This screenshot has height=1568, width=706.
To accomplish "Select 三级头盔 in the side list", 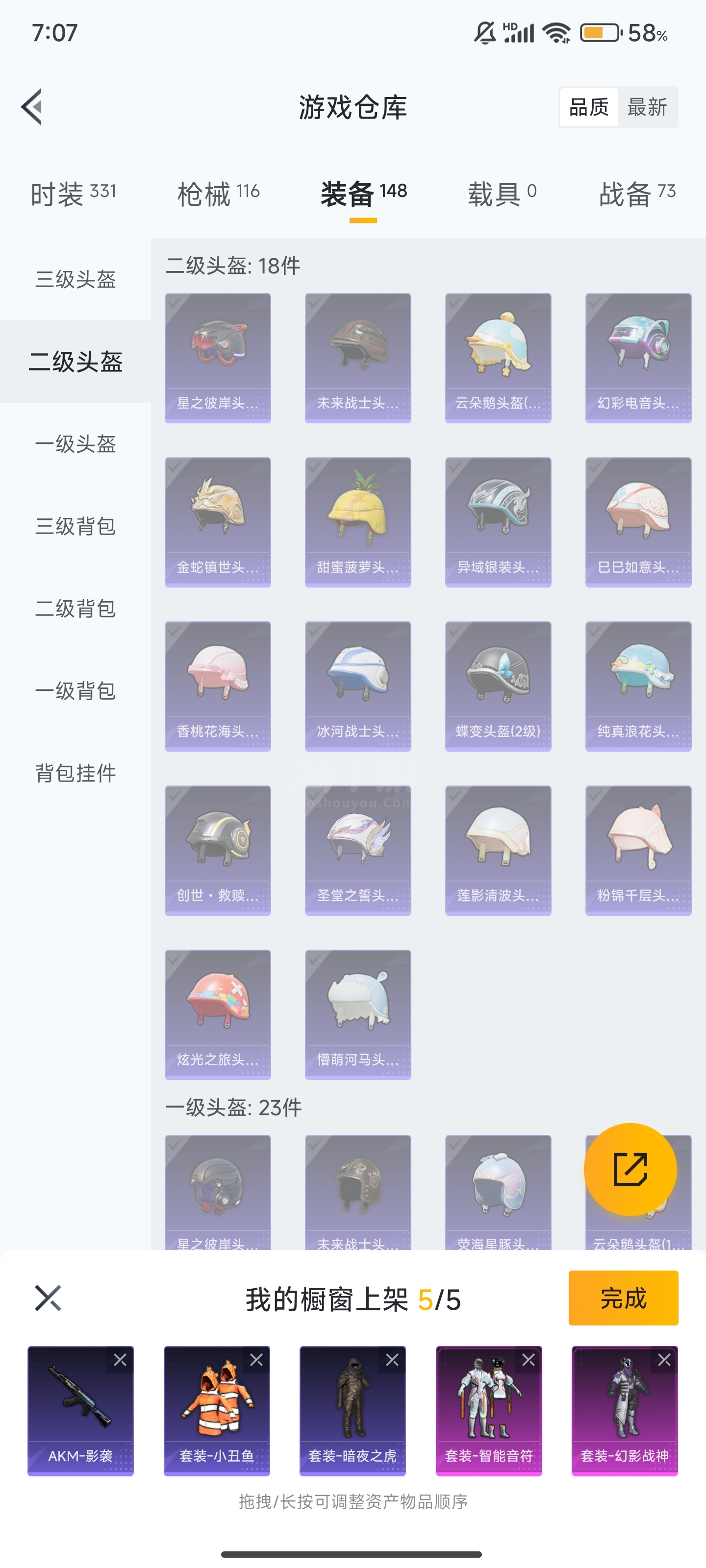I will (76, 279).
